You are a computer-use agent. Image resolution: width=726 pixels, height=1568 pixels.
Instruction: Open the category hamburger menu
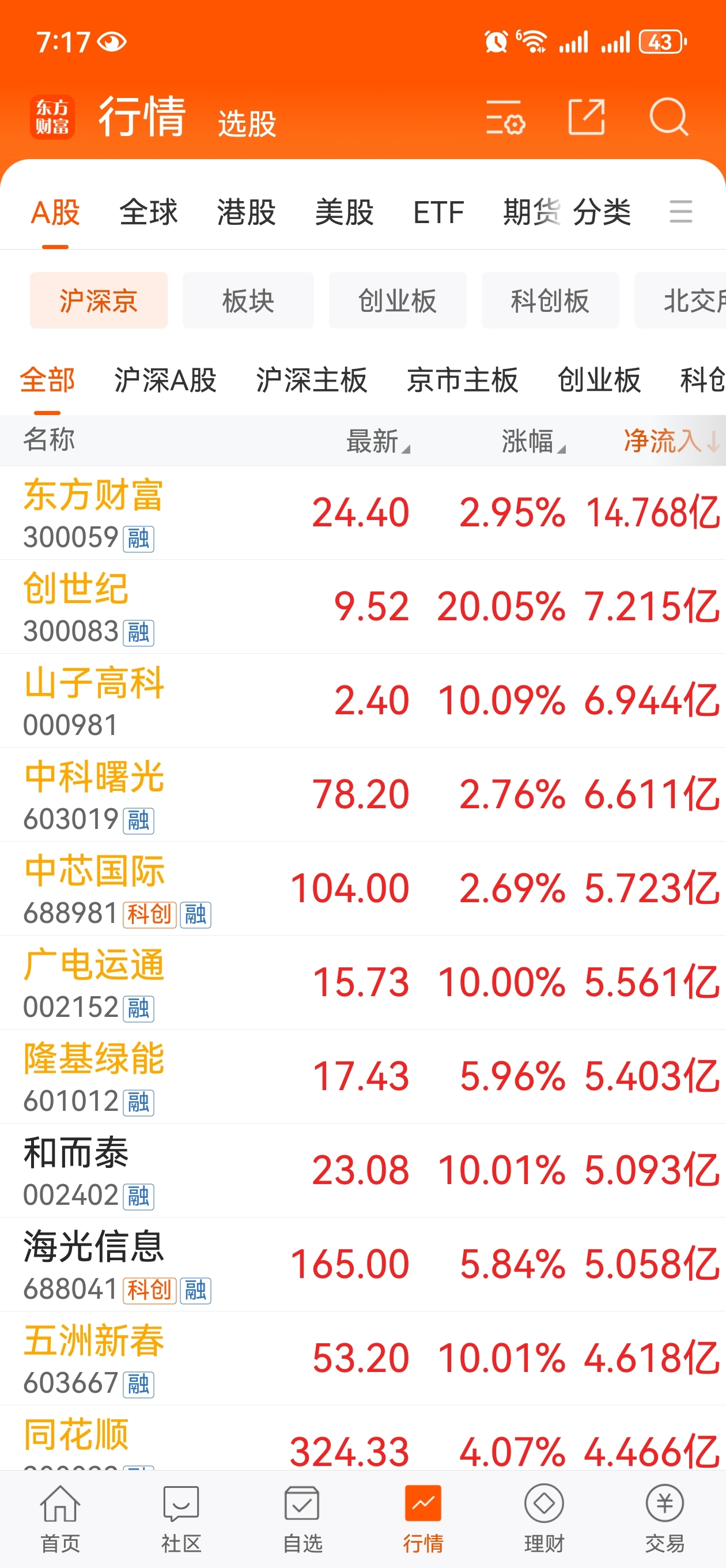[x=680, y=212]
